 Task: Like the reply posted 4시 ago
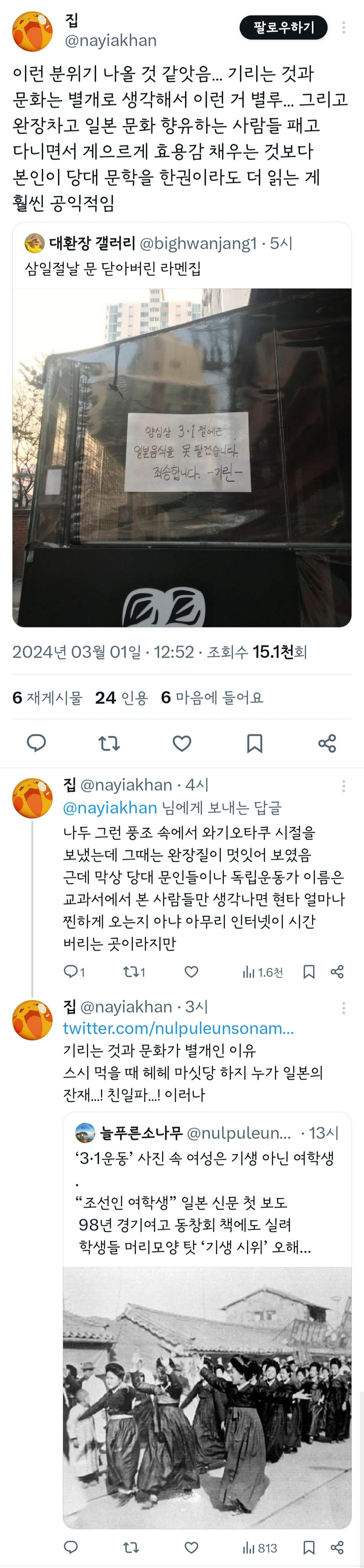pyautogui.click(x=191, y=972)
